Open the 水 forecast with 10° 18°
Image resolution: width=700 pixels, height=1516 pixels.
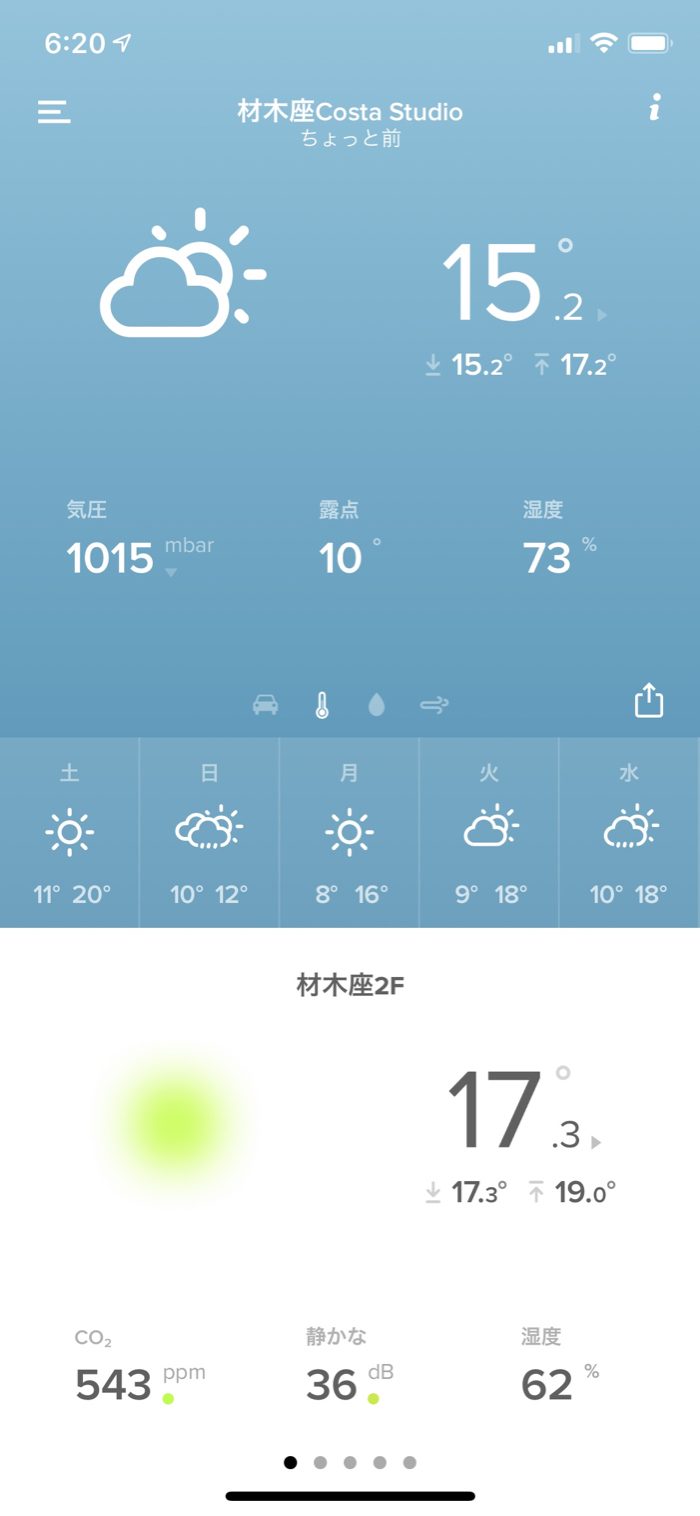coord(629,833)
